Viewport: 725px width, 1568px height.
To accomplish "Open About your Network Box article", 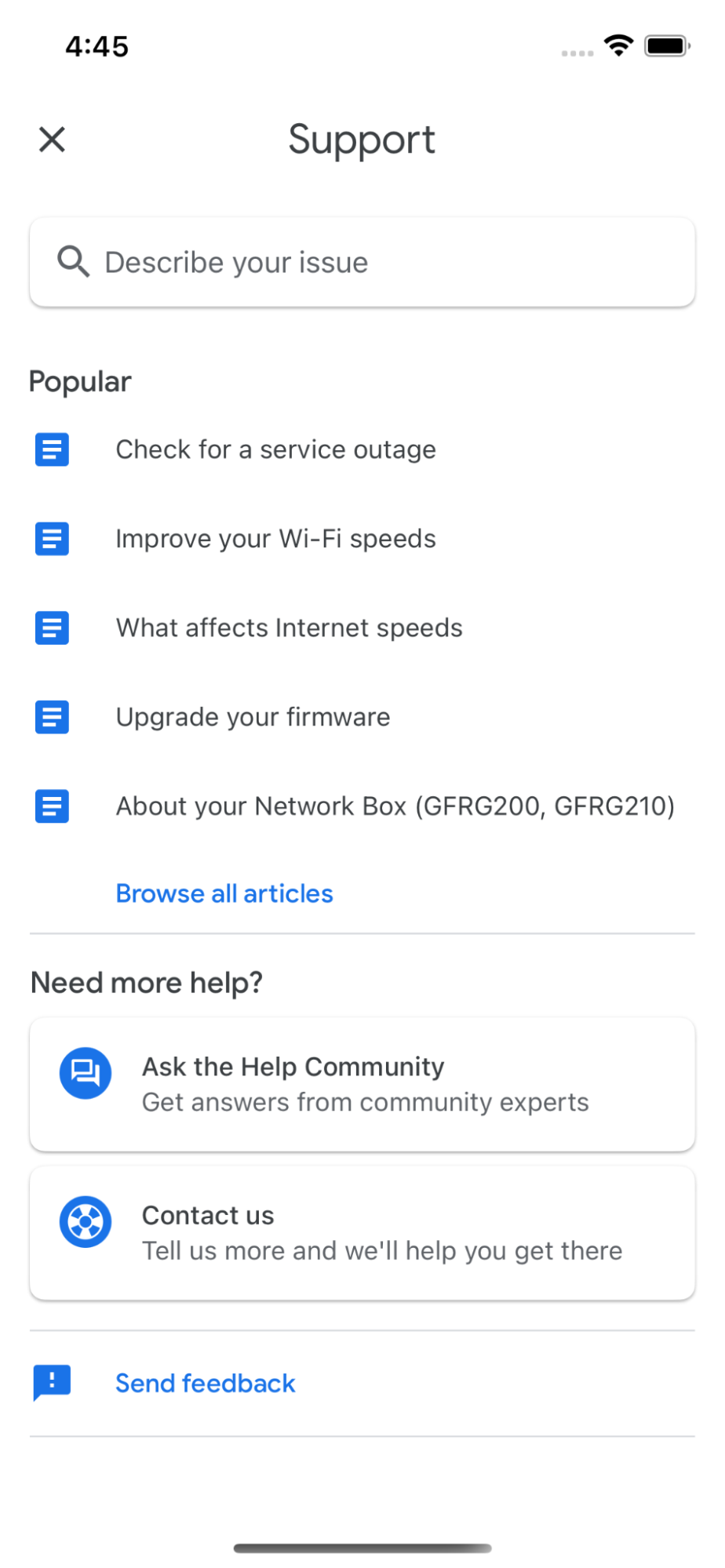I will click(362, 806).
